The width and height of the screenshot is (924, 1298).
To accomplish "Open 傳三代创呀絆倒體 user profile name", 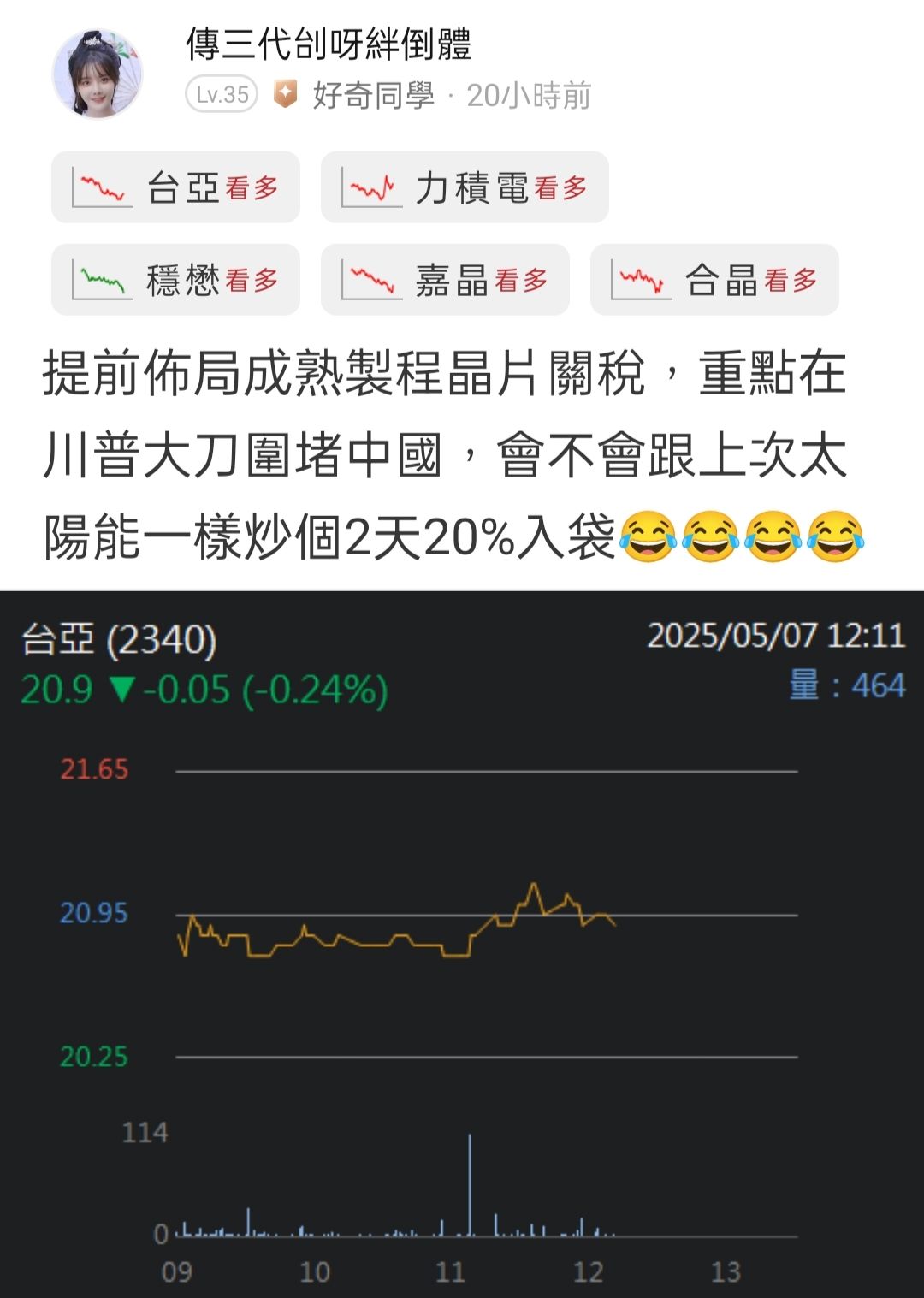I will point(329,44).
